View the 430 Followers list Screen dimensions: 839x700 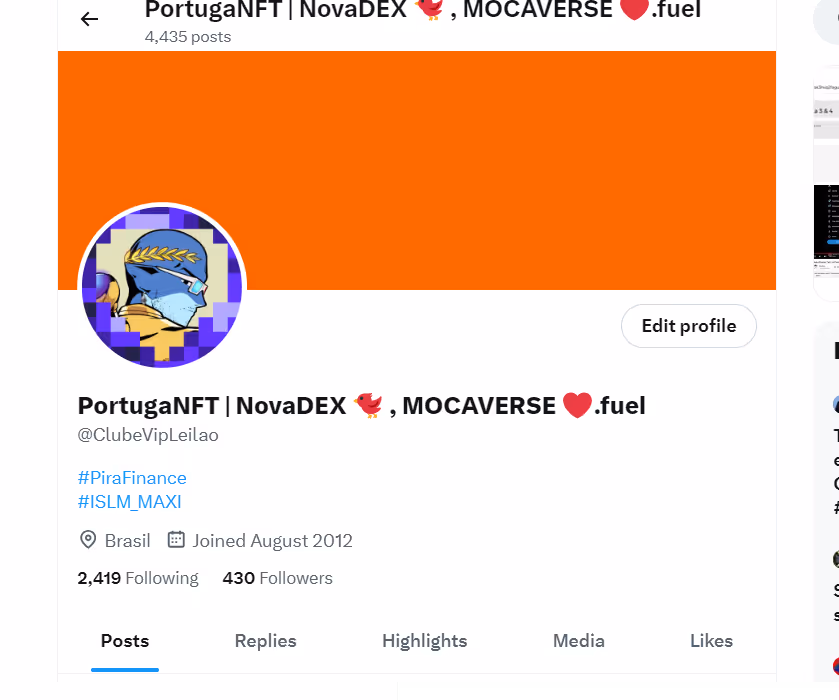coord(277,578)
